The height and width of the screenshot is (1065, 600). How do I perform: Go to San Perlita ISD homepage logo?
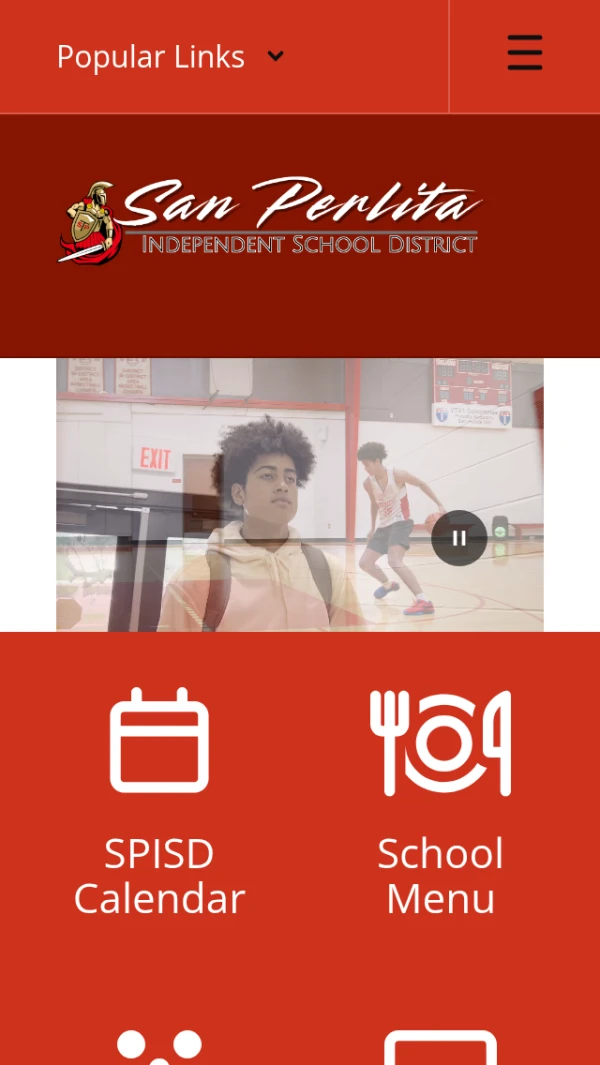tap(270, 220)
